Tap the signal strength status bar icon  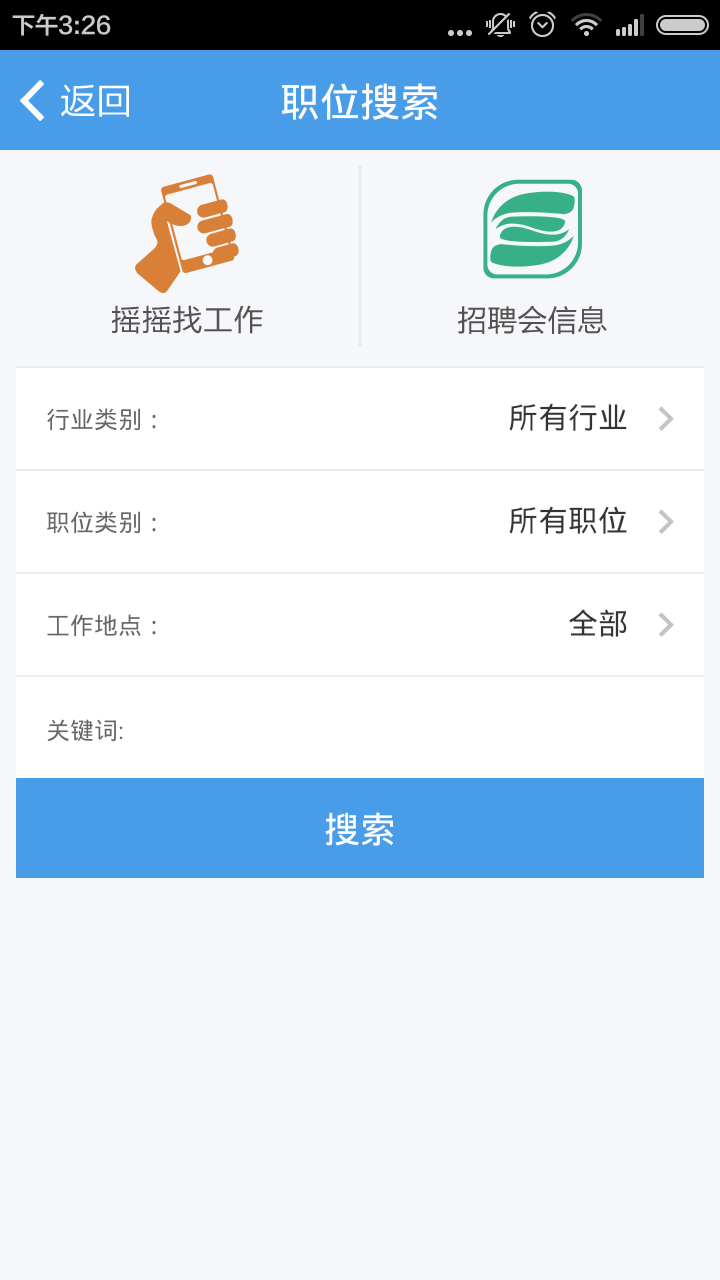(631, 26)
